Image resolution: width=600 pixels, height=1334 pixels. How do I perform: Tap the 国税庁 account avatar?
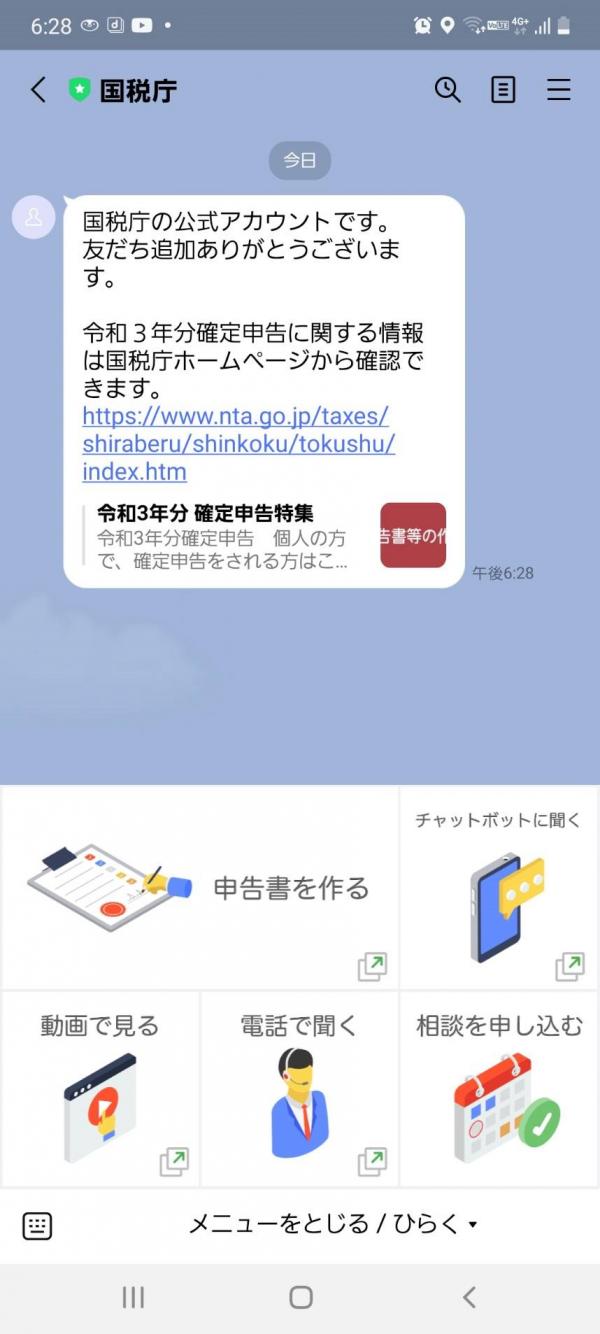(33, 217)
